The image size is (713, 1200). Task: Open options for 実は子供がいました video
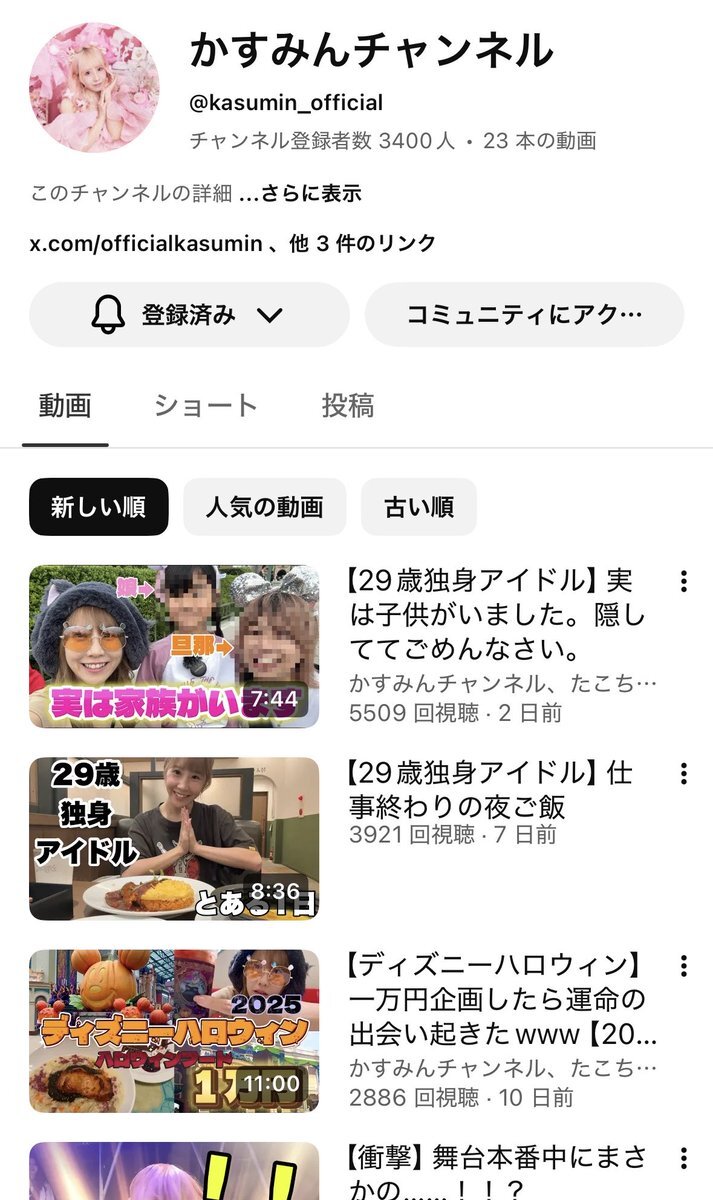[684, 582]
